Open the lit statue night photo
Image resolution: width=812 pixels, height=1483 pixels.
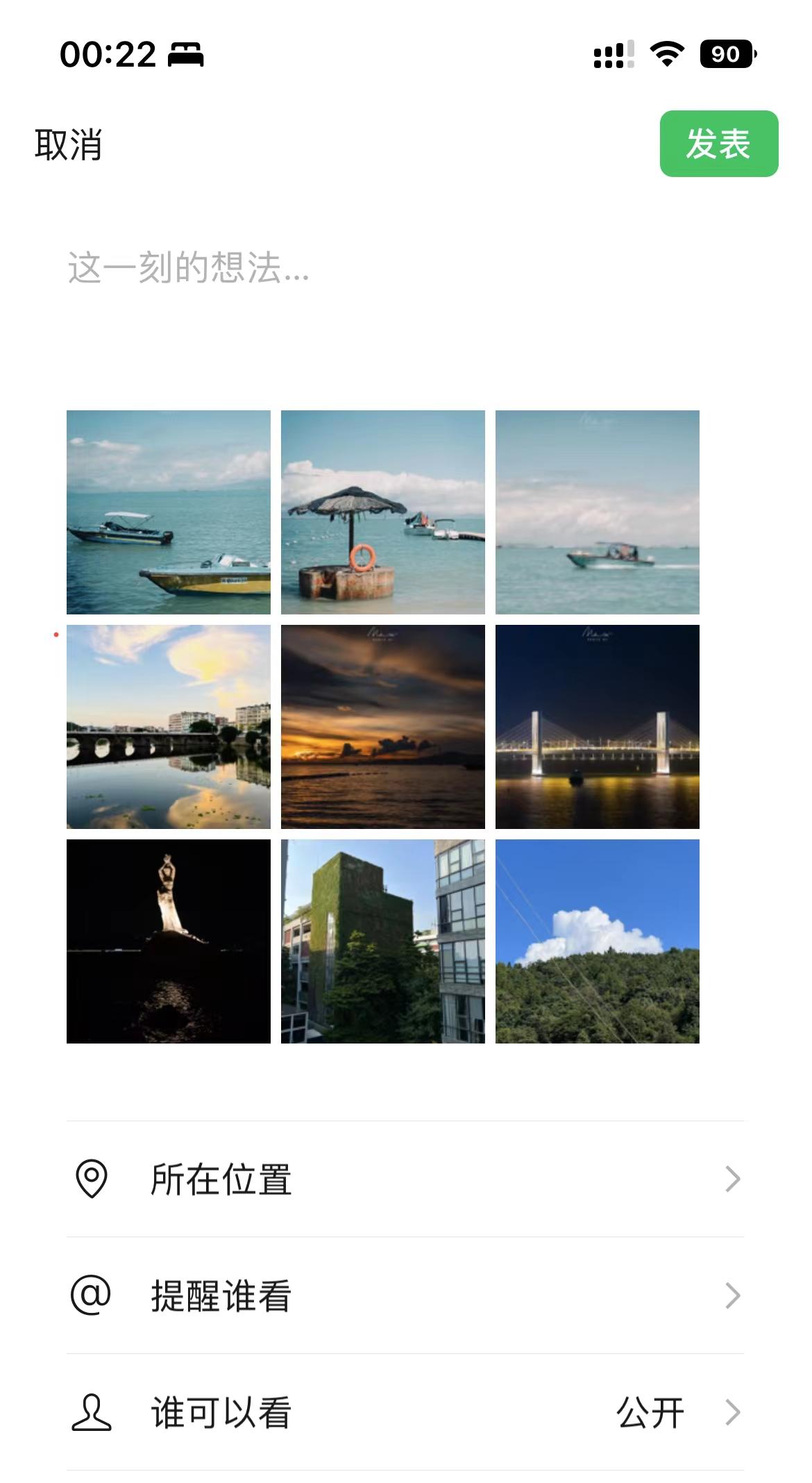169,941
